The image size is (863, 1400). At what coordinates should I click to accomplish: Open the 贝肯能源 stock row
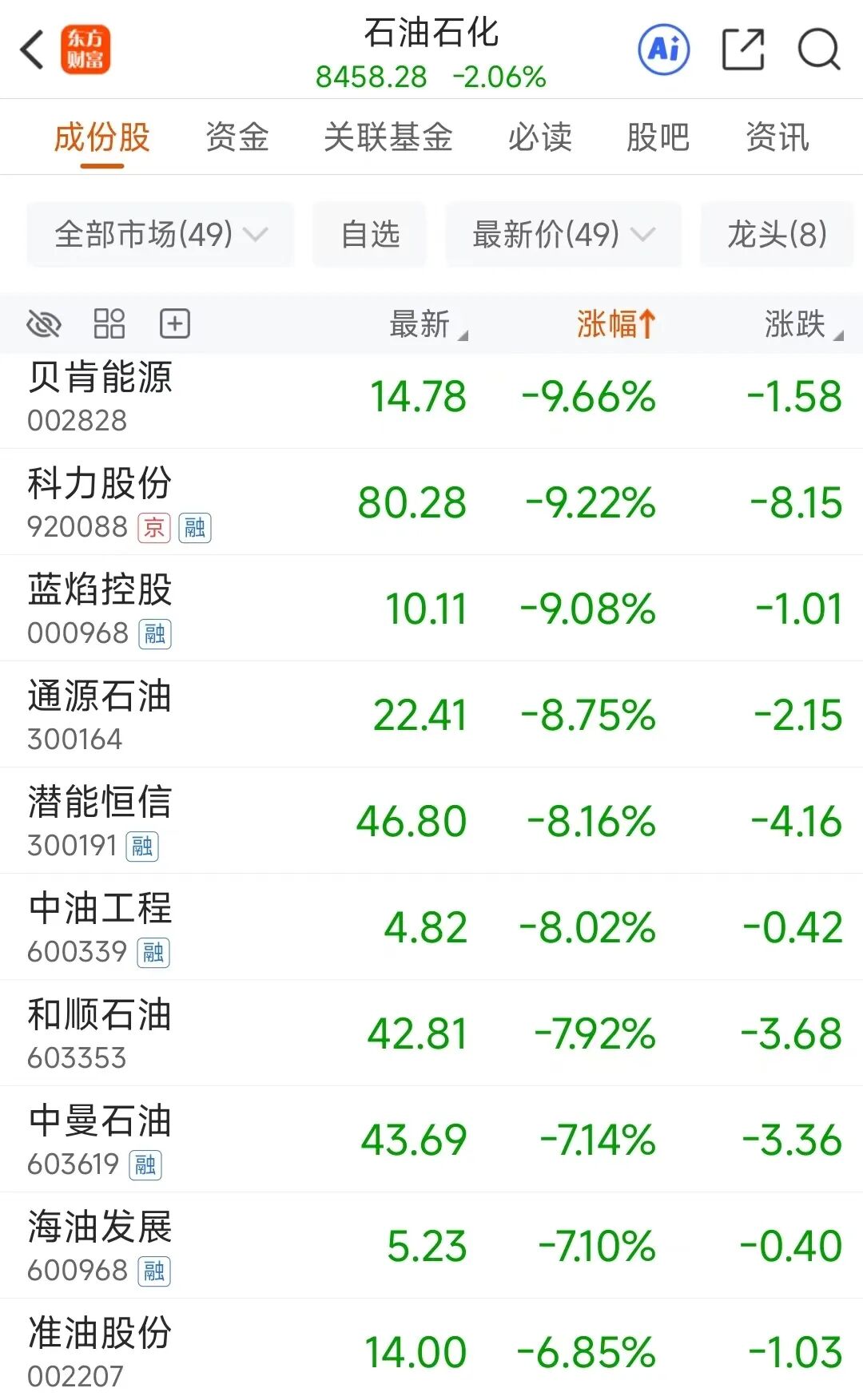pyautogui.click(x=431, y=397)
